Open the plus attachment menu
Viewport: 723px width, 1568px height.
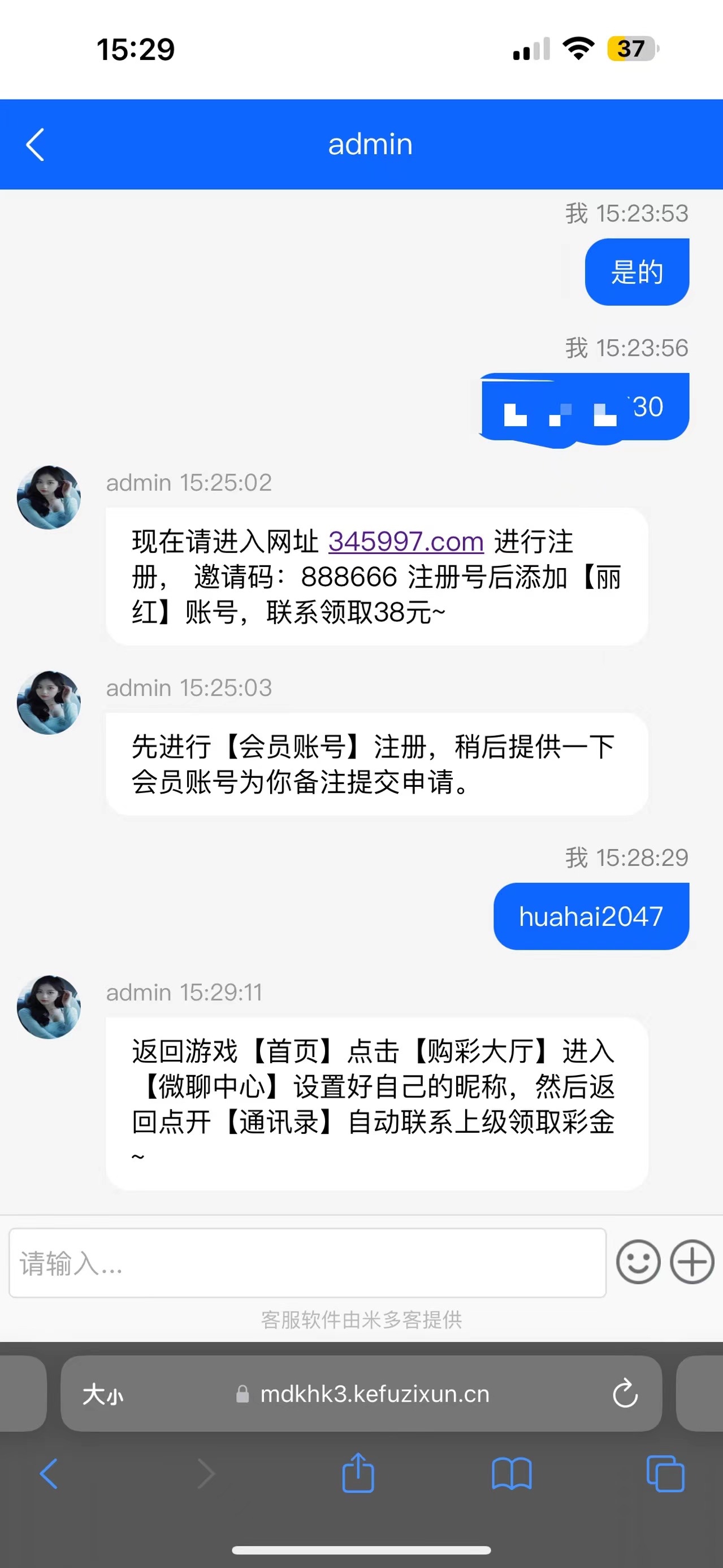pos(692,1262)
